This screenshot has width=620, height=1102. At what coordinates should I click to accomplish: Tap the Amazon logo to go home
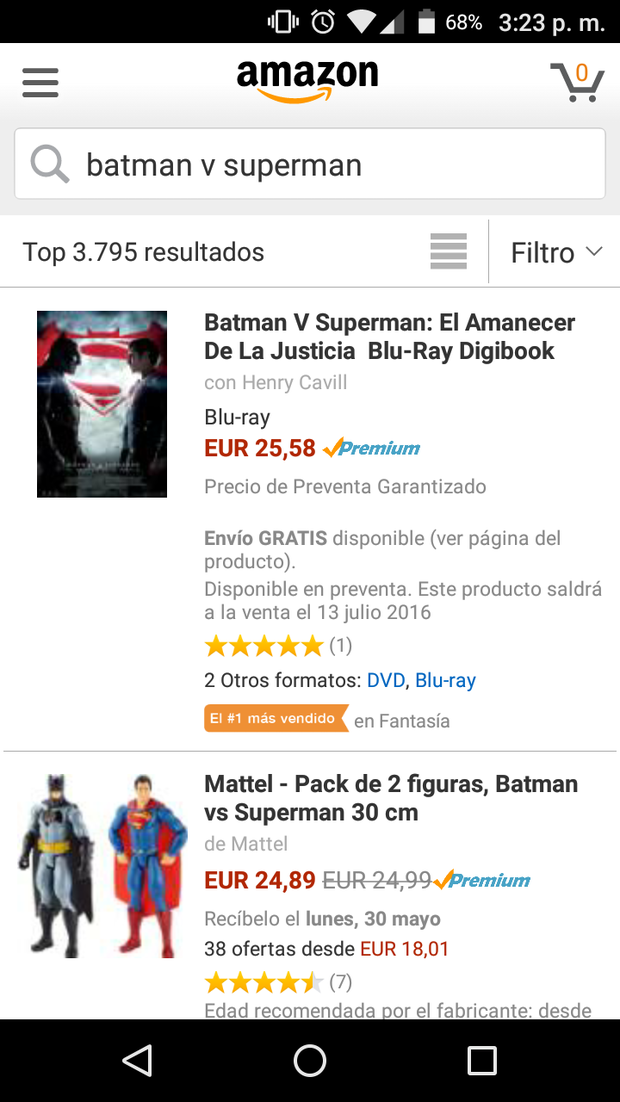[308, 80]
